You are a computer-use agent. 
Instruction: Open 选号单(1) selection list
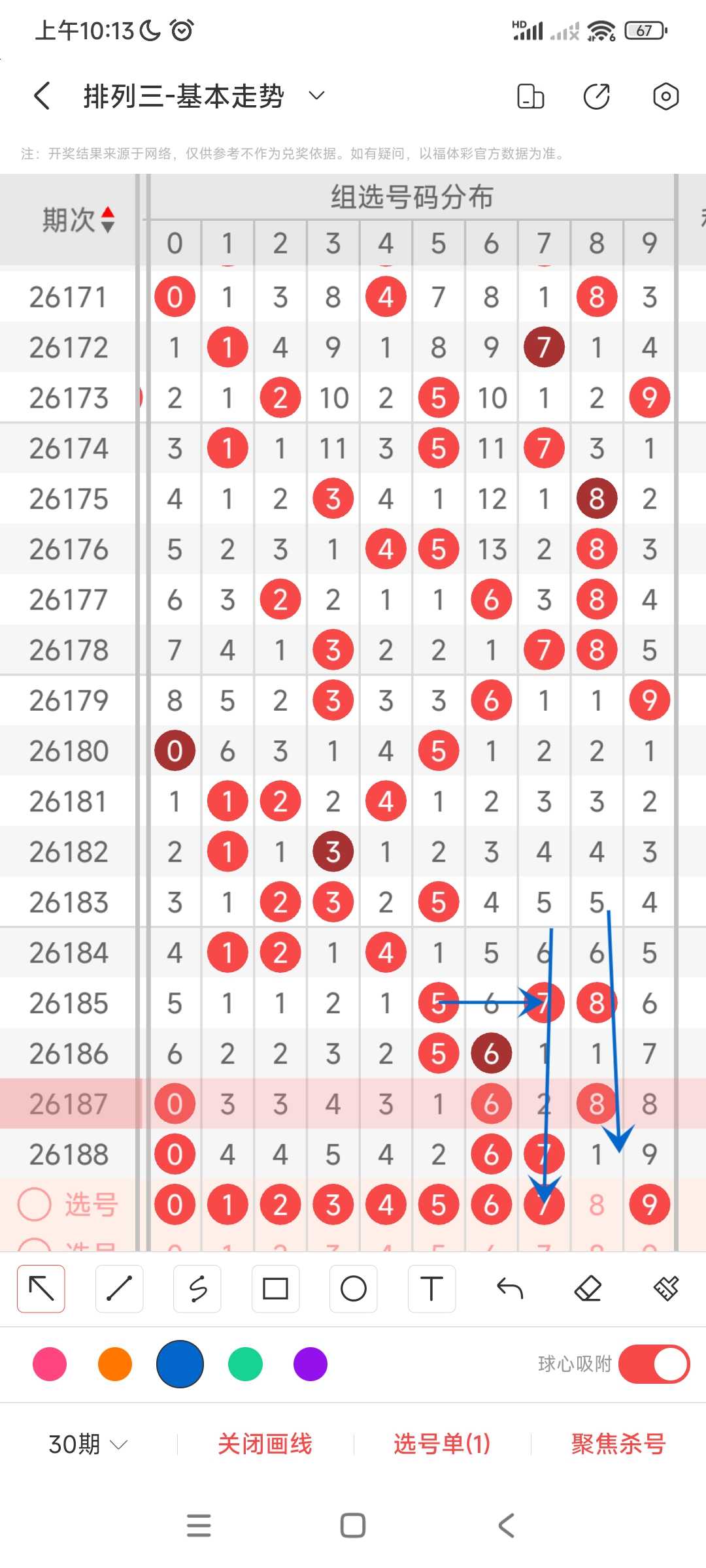[442, 1444]
